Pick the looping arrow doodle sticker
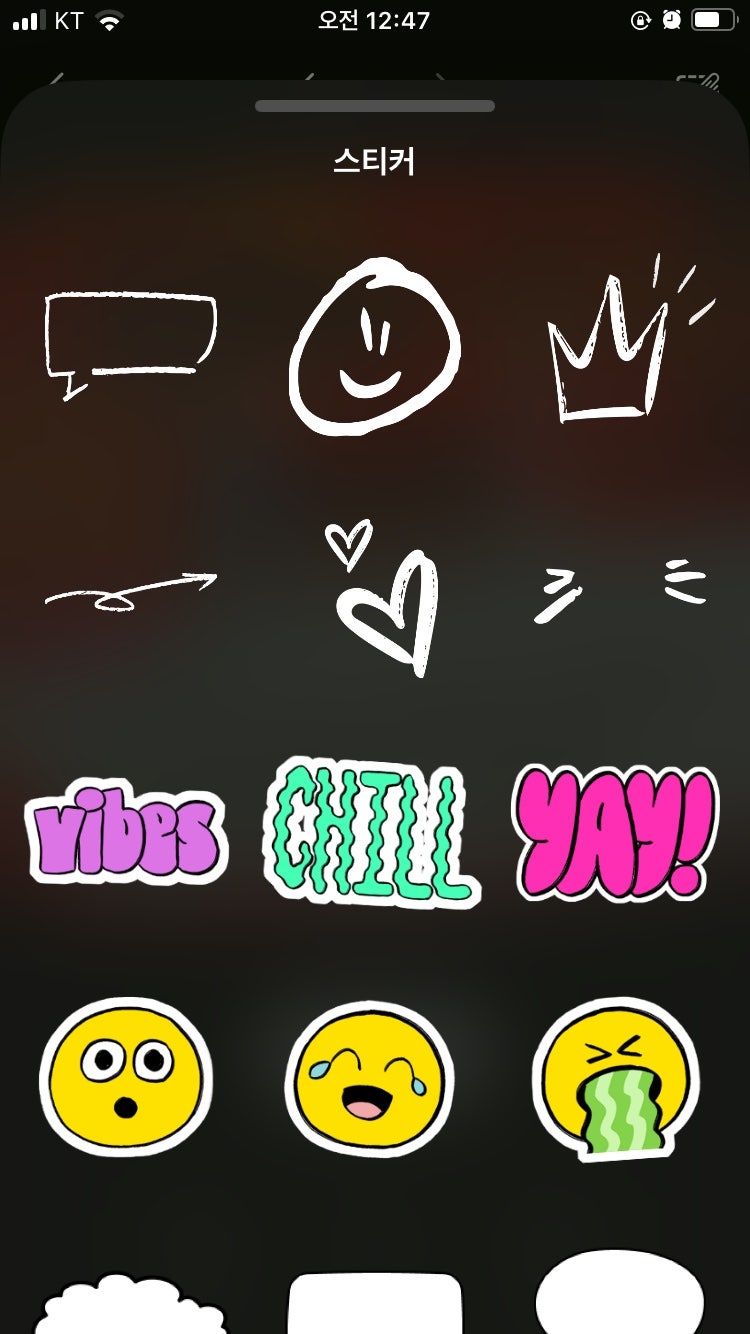 click(130, 590)
